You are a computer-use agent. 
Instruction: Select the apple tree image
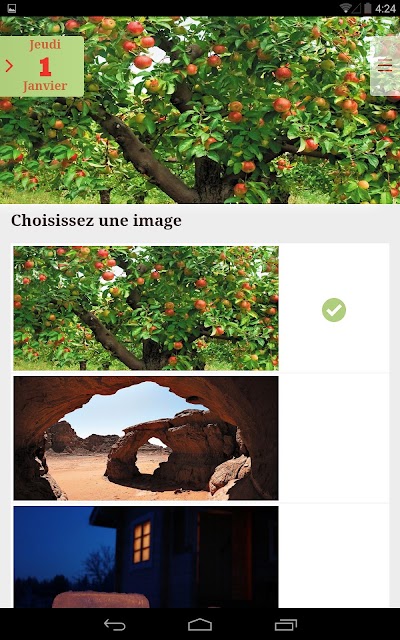146,308
